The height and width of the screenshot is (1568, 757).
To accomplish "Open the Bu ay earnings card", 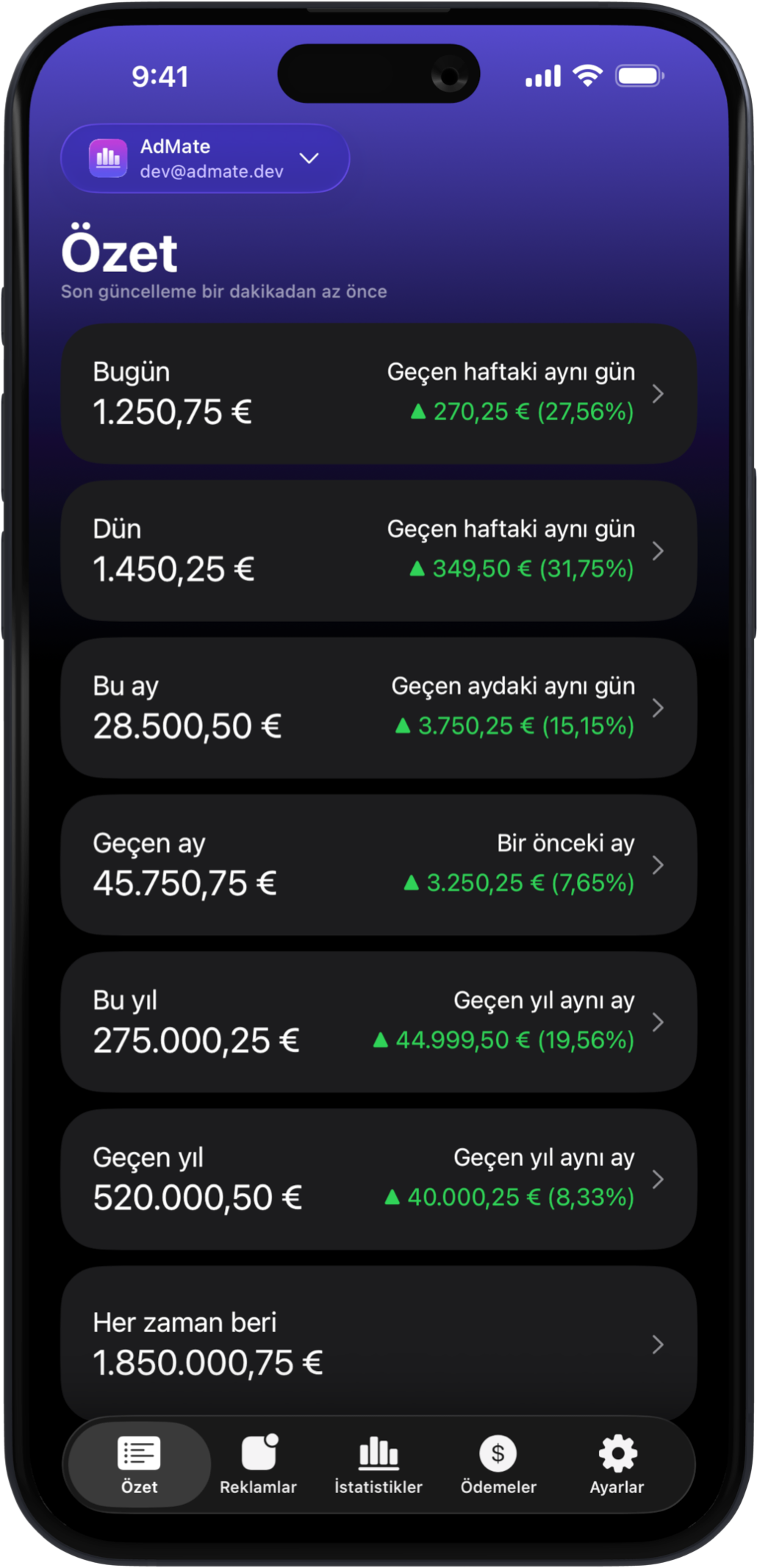I will point(378,708).
